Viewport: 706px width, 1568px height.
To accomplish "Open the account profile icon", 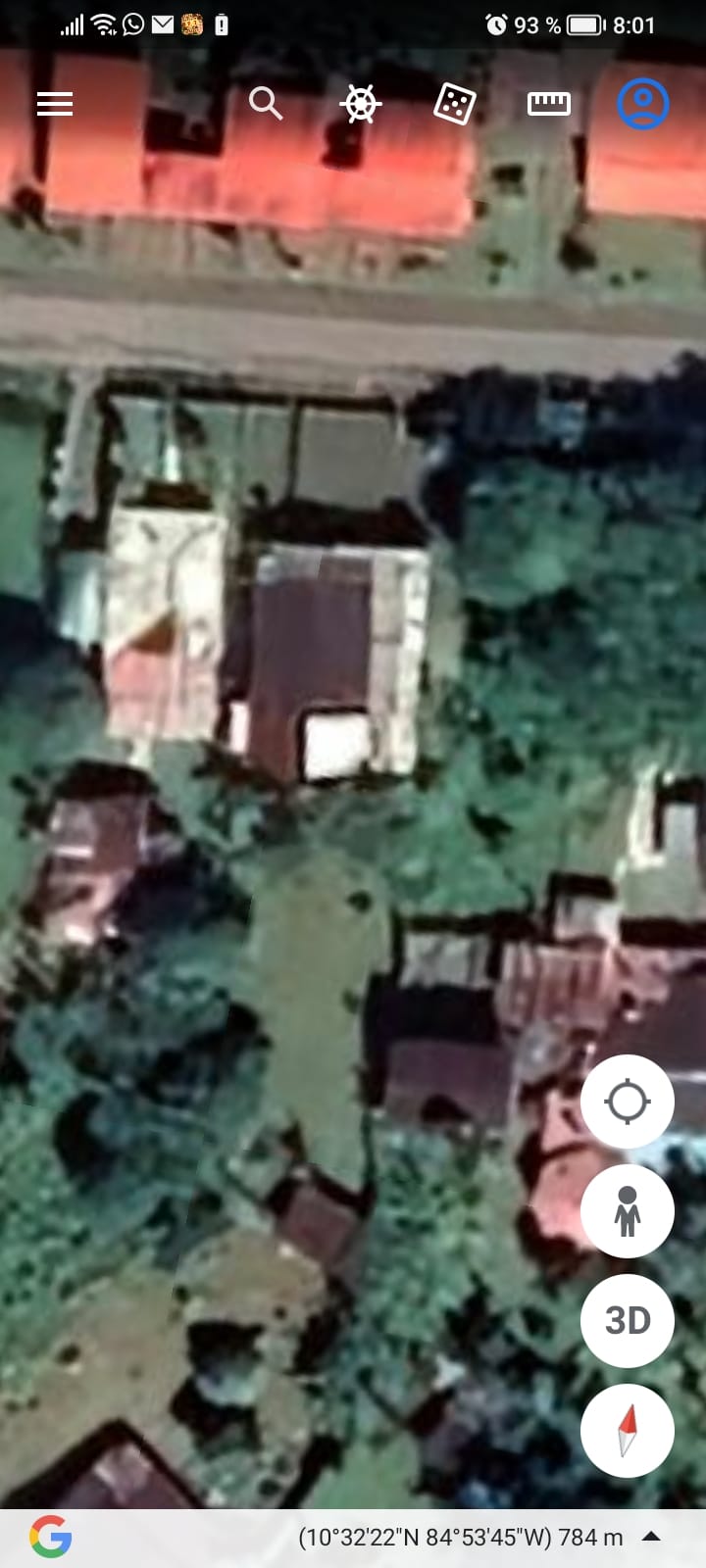I will tap(642, 103).
